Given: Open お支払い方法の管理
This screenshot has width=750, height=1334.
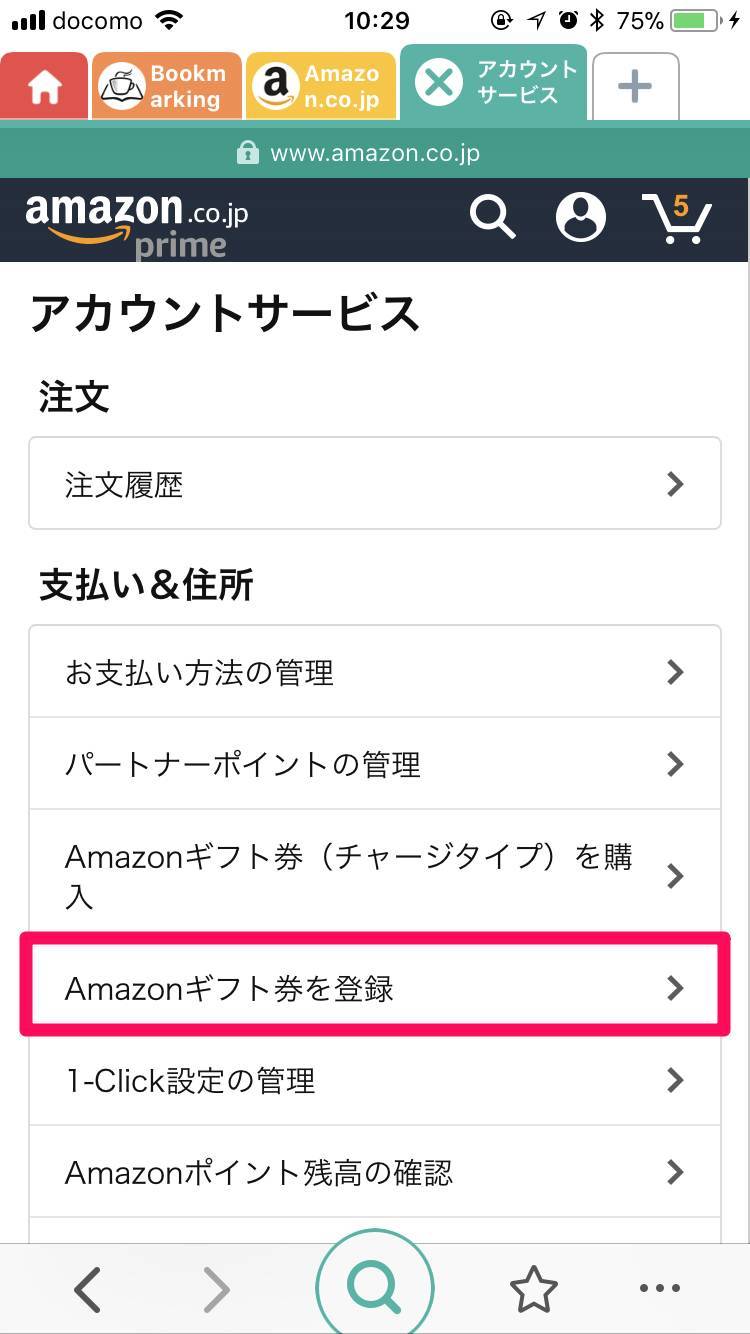Looking at the screenshot, I should (x=375, y=672).
